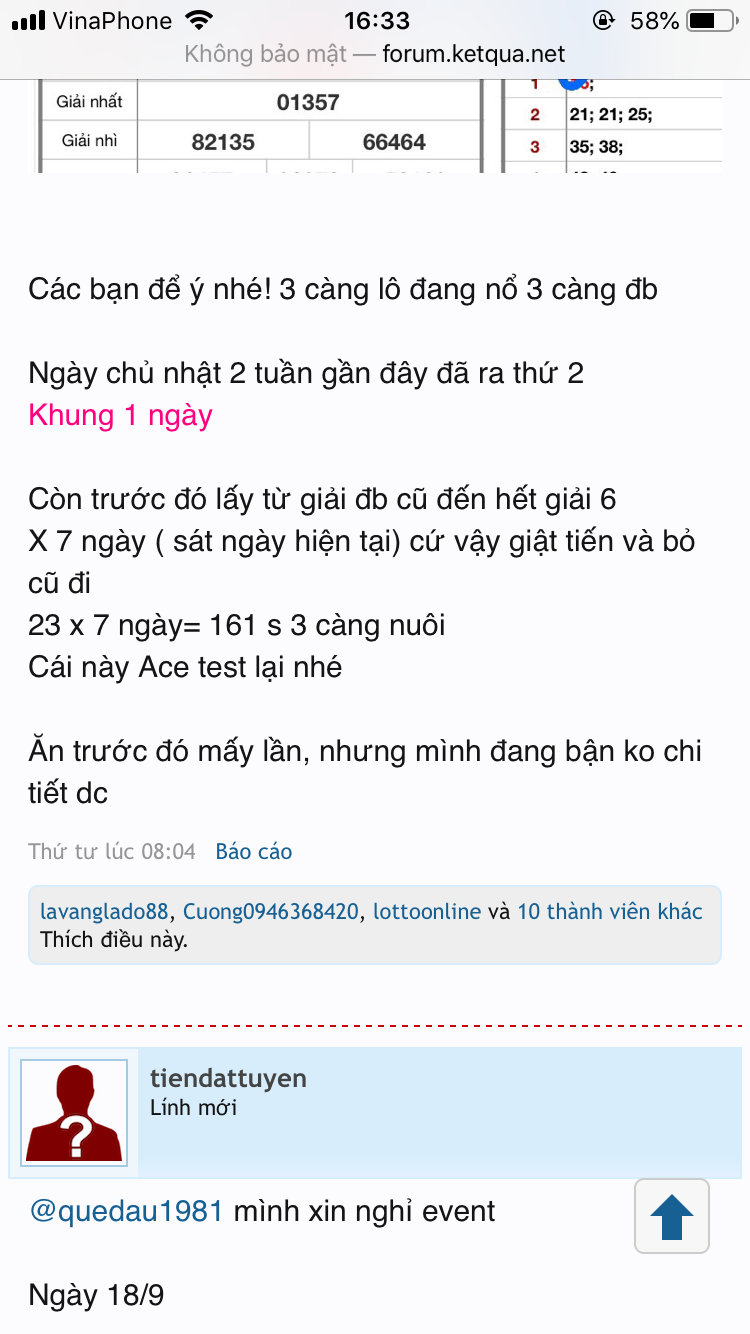Open the username tiendattuyen's profile

(228, 1078)
